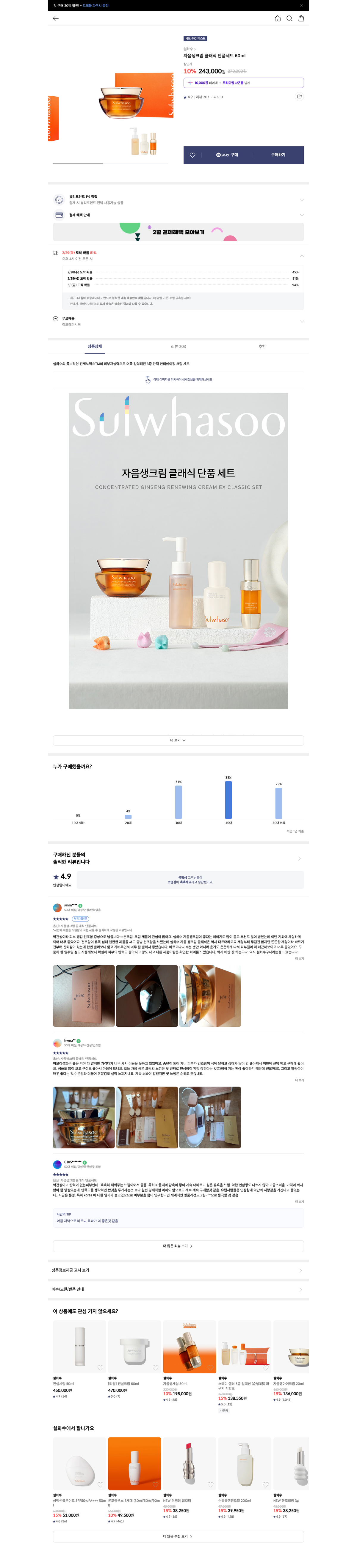
Task: Open the 10,000원 페이백 benefit banner
Action: (x=243, y=83)
